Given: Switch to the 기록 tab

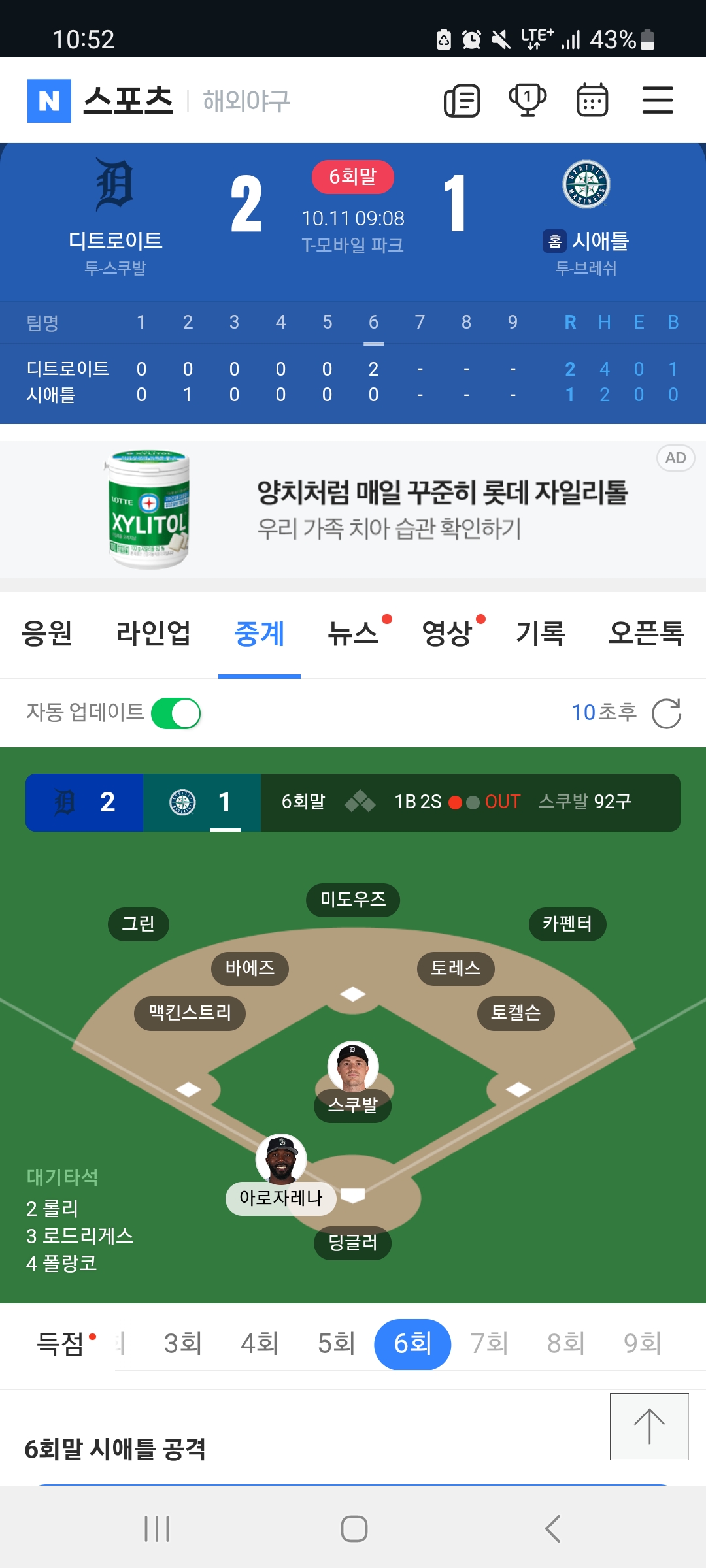Looking at the screenshot, I should point(541,634).
